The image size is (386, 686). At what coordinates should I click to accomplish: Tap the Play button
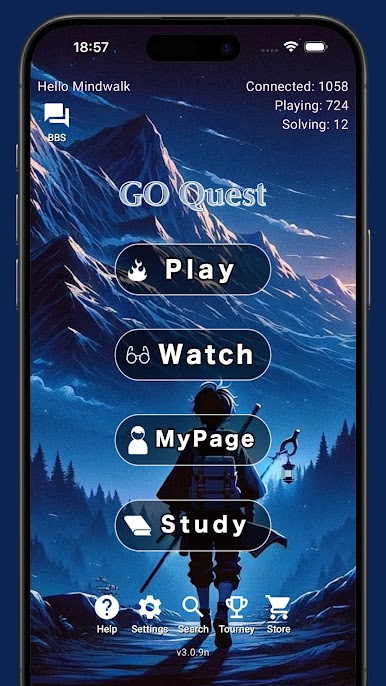click(193, 270)
